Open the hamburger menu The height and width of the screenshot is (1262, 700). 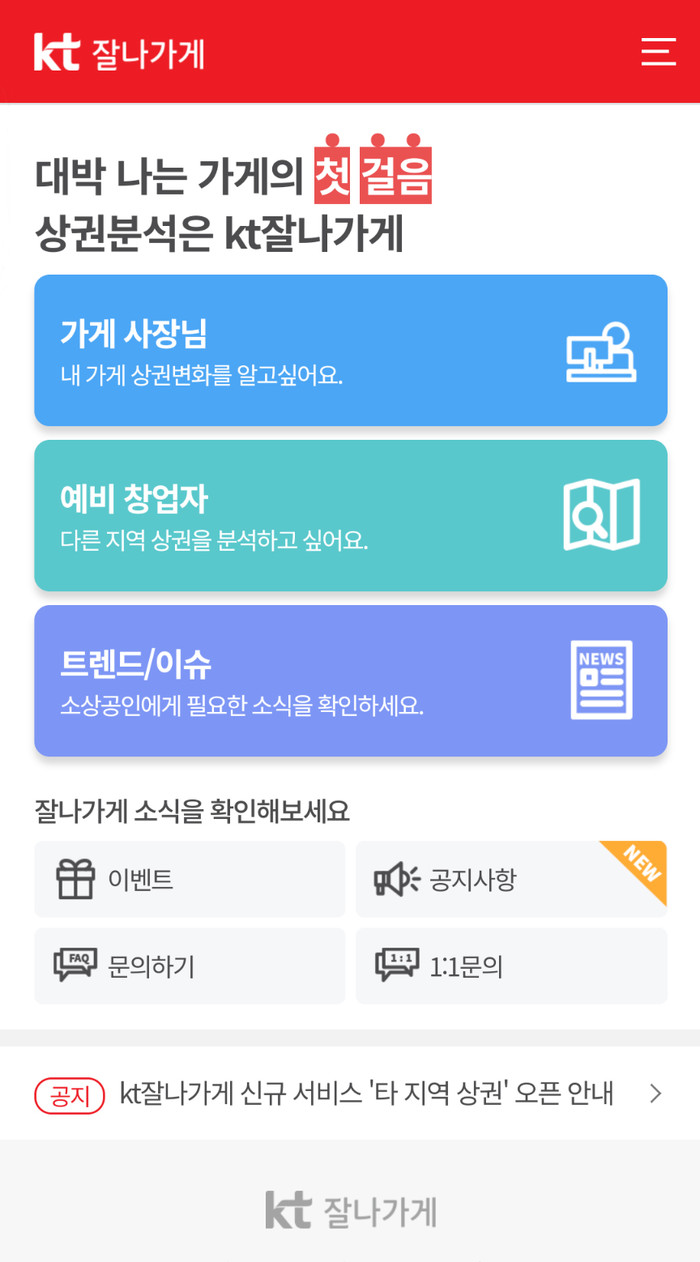658,51
